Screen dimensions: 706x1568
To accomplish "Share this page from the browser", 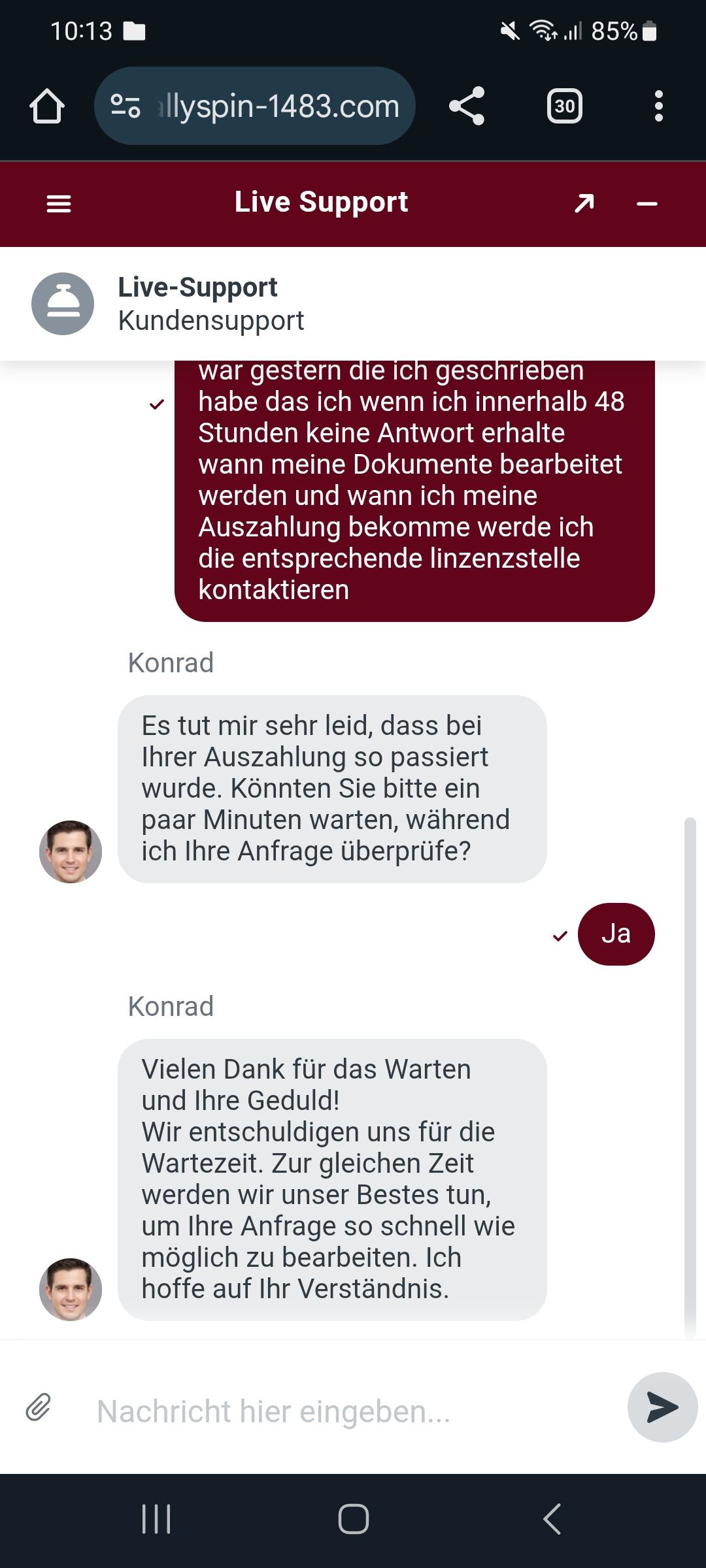I will coord(467,106).
